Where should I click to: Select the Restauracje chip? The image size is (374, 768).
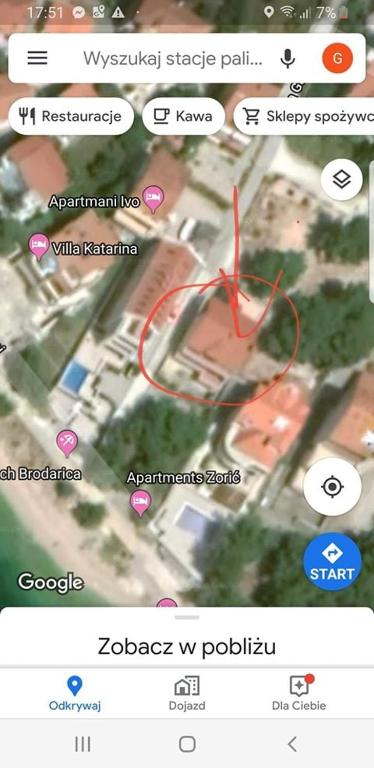tap(71, 116)
